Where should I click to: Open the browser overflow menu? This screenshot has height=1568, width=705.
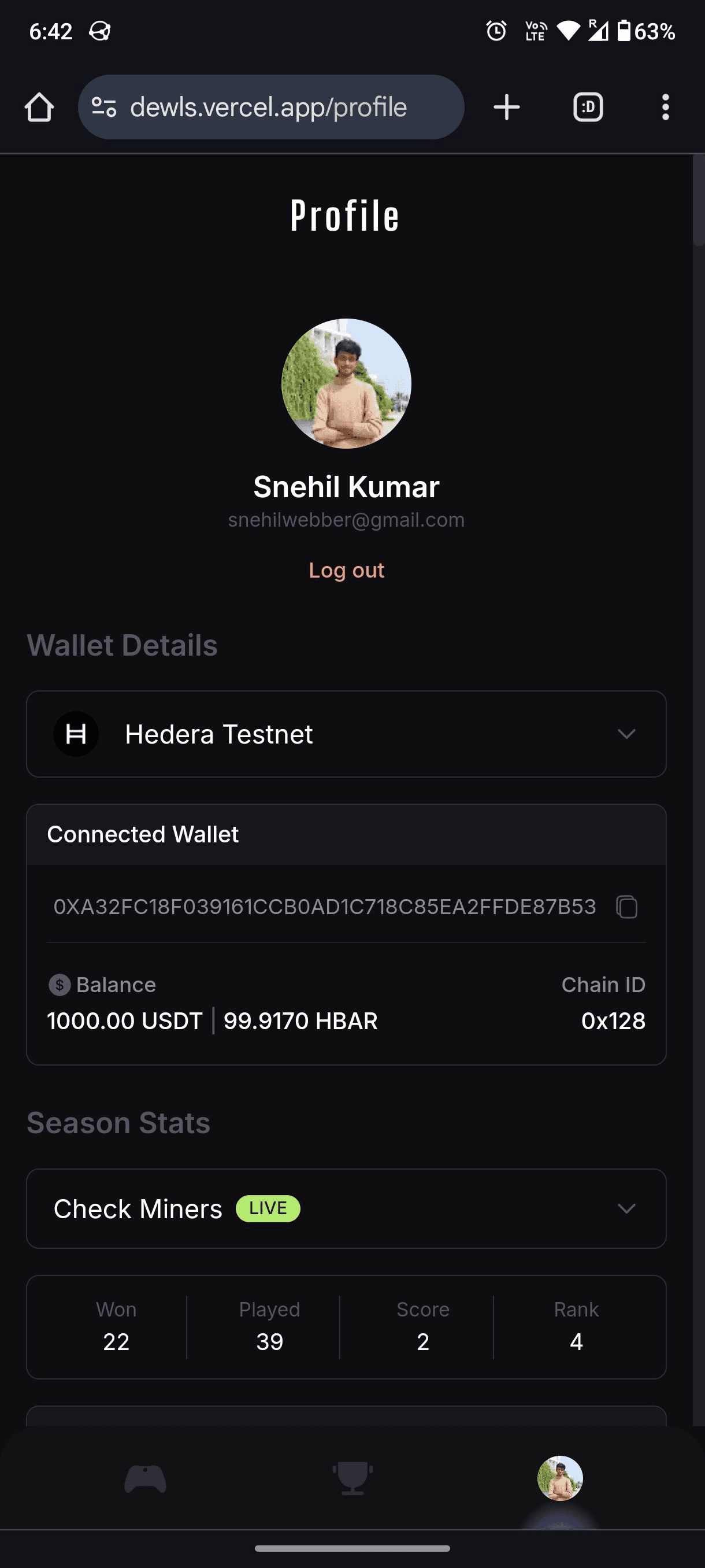tap(666, 108)
